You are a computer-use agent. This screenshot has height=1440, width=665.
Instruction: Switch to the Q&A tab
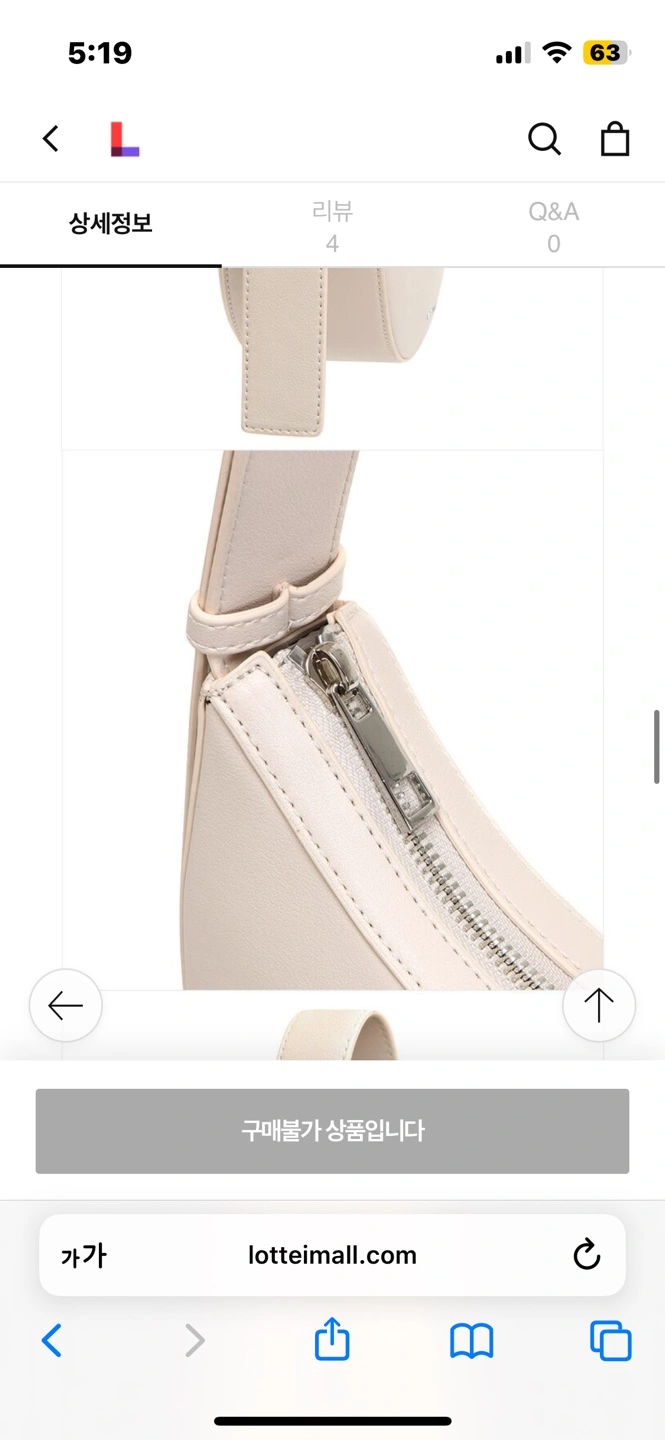[x=554, y=226]
